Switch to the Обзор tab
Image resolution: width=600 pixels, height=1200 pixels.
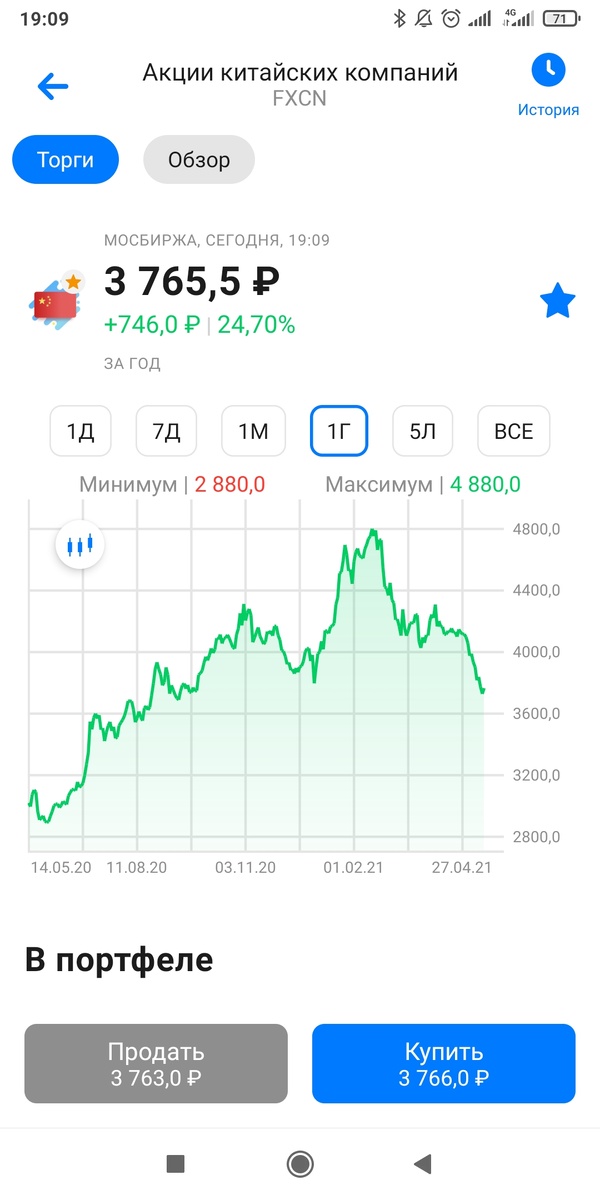pos(199,160)
